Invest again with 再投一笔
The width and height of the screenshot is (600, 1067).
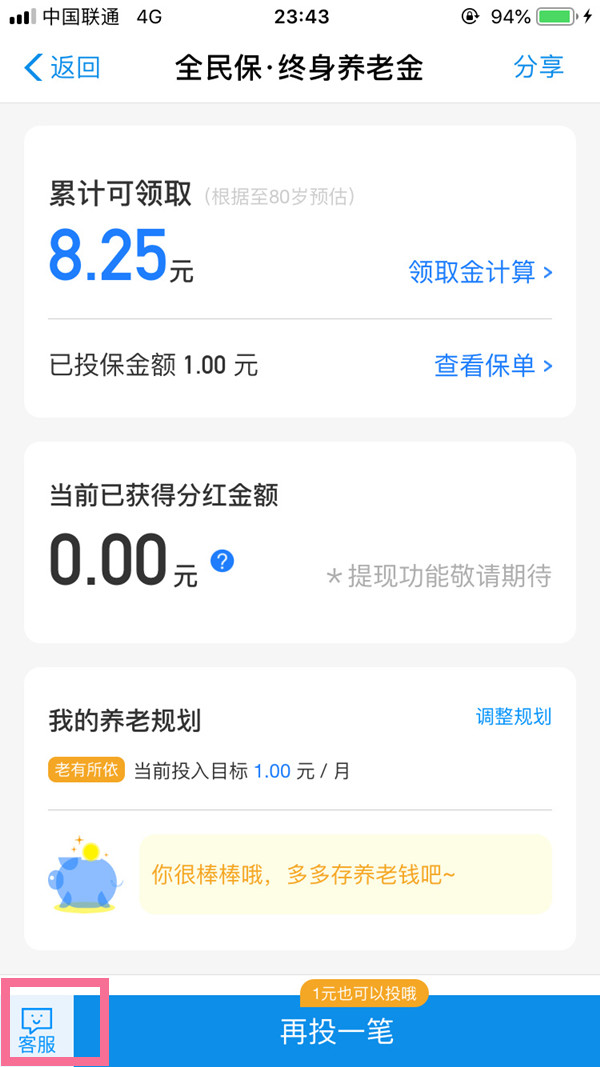click(337, 1031)
